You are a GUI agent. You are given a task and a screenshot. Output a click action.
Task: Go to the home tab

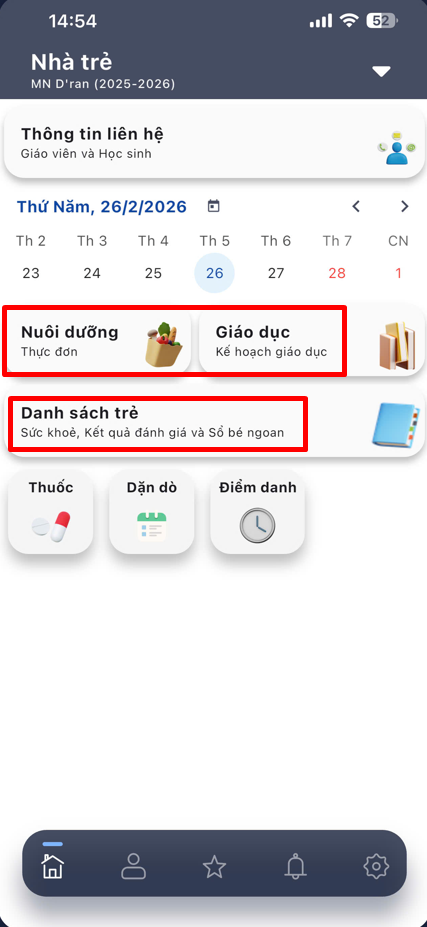click(53, 866)
